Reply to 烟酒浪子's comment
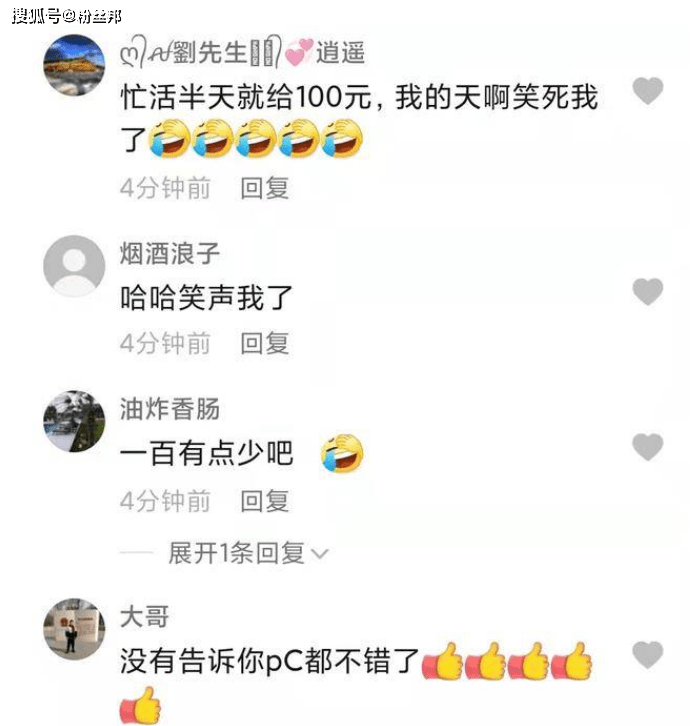 [x=264, y=343]
